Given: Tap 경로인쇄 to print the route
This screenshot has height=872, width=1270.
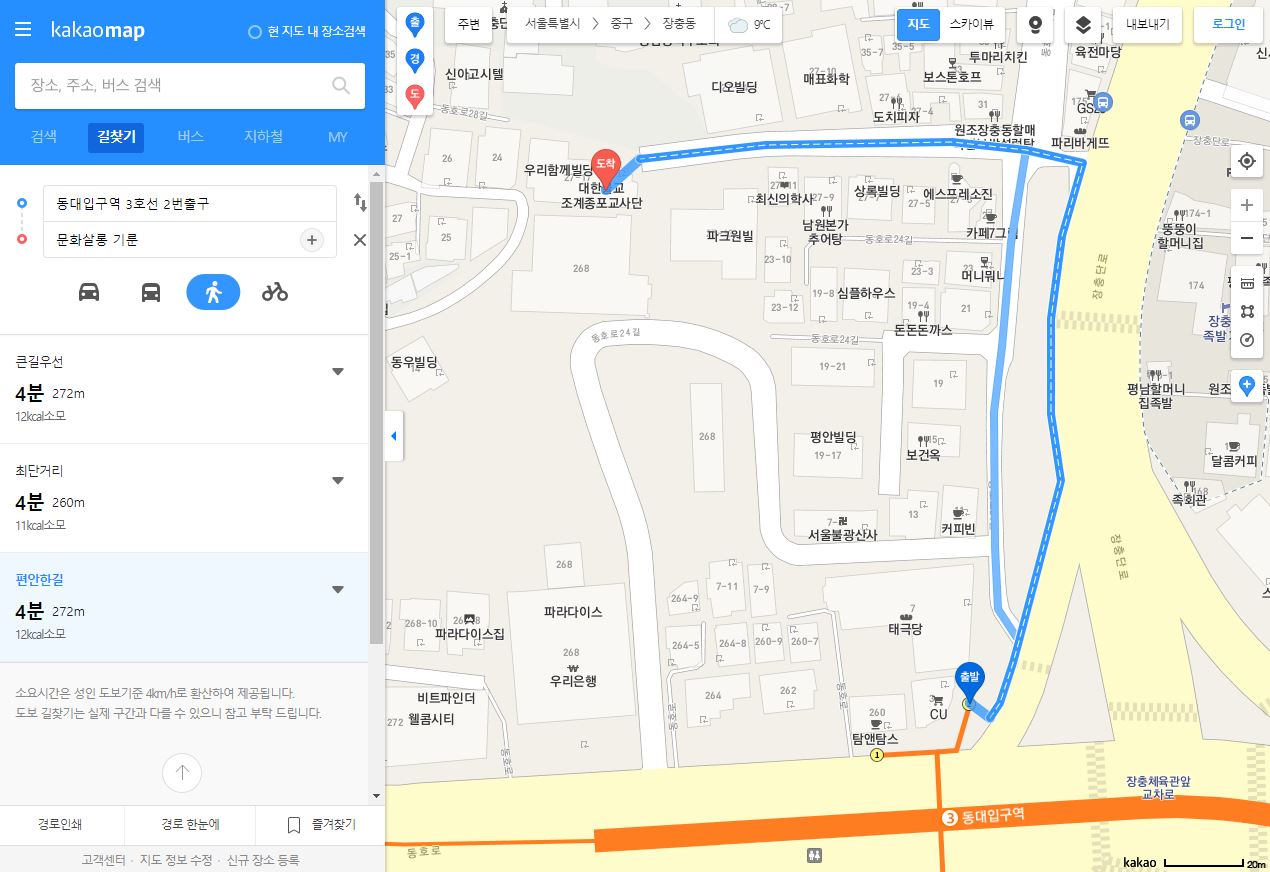Looking at the screenshot, I should tap(62, 825).
